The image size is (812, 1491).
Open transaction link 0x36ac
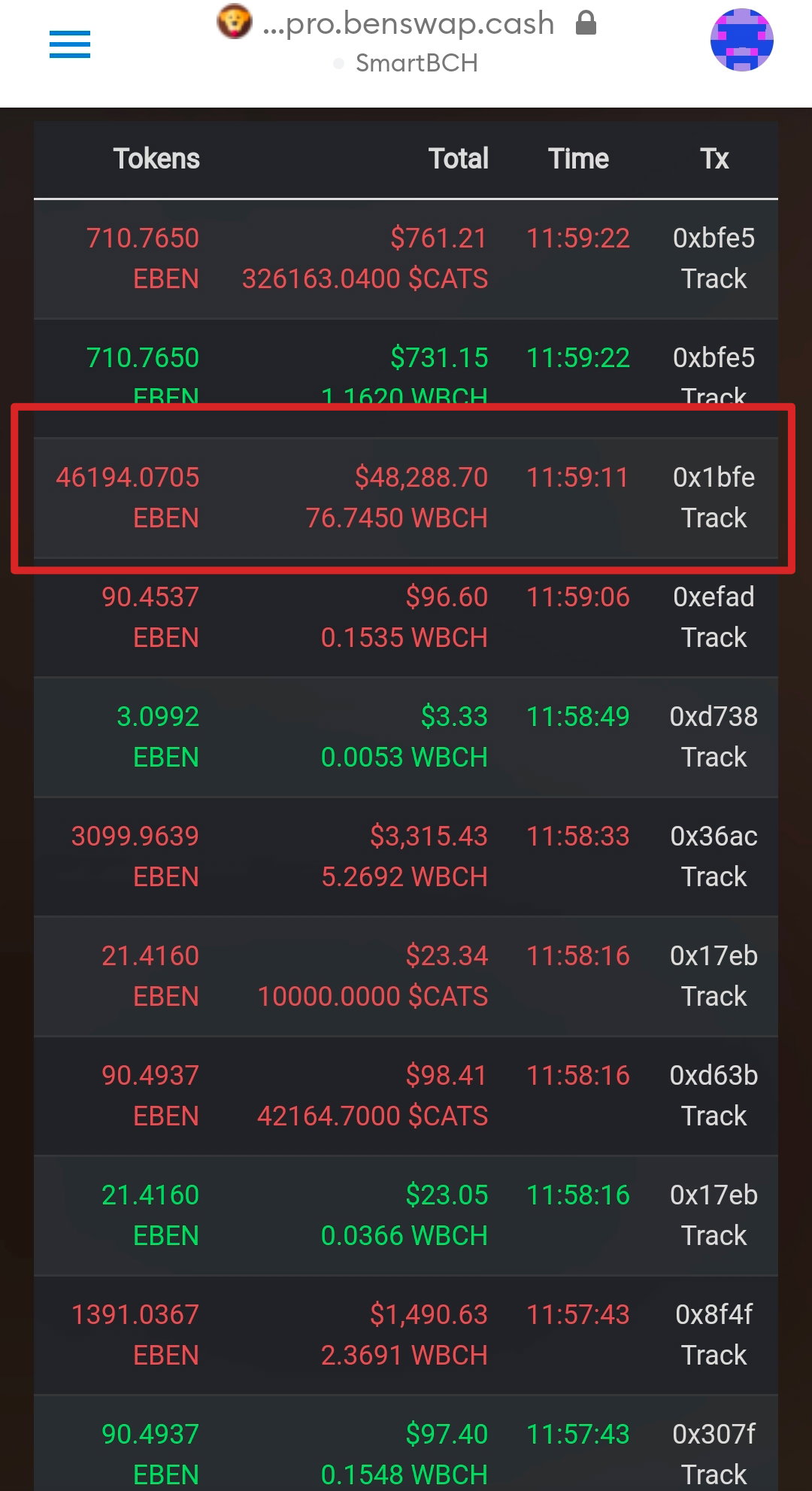(714, 836)
